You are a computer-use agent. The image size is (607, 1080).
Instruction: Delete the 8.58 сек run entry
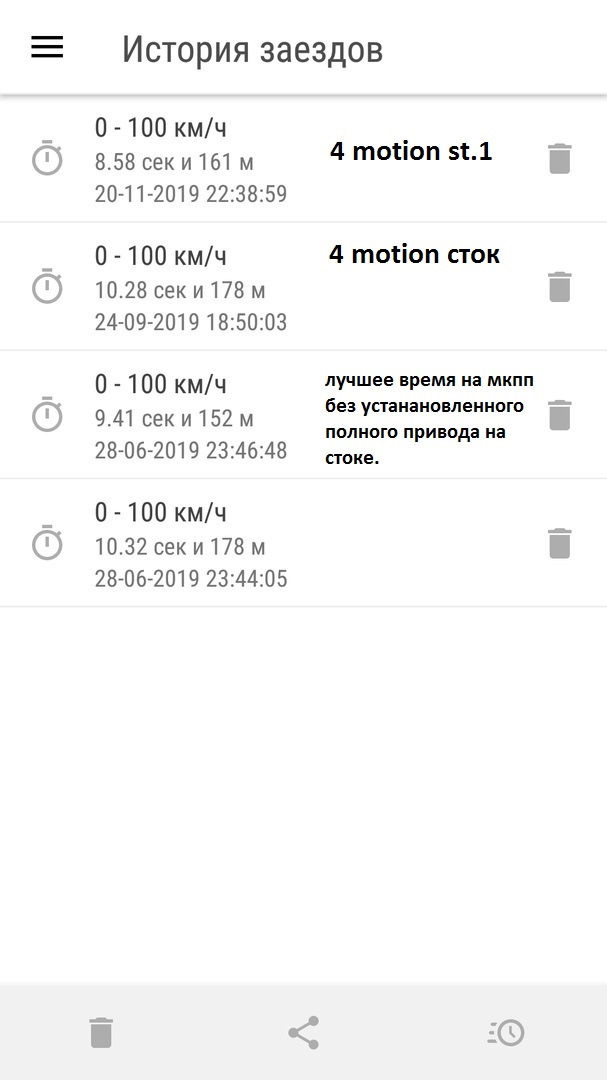pos(559,159)
